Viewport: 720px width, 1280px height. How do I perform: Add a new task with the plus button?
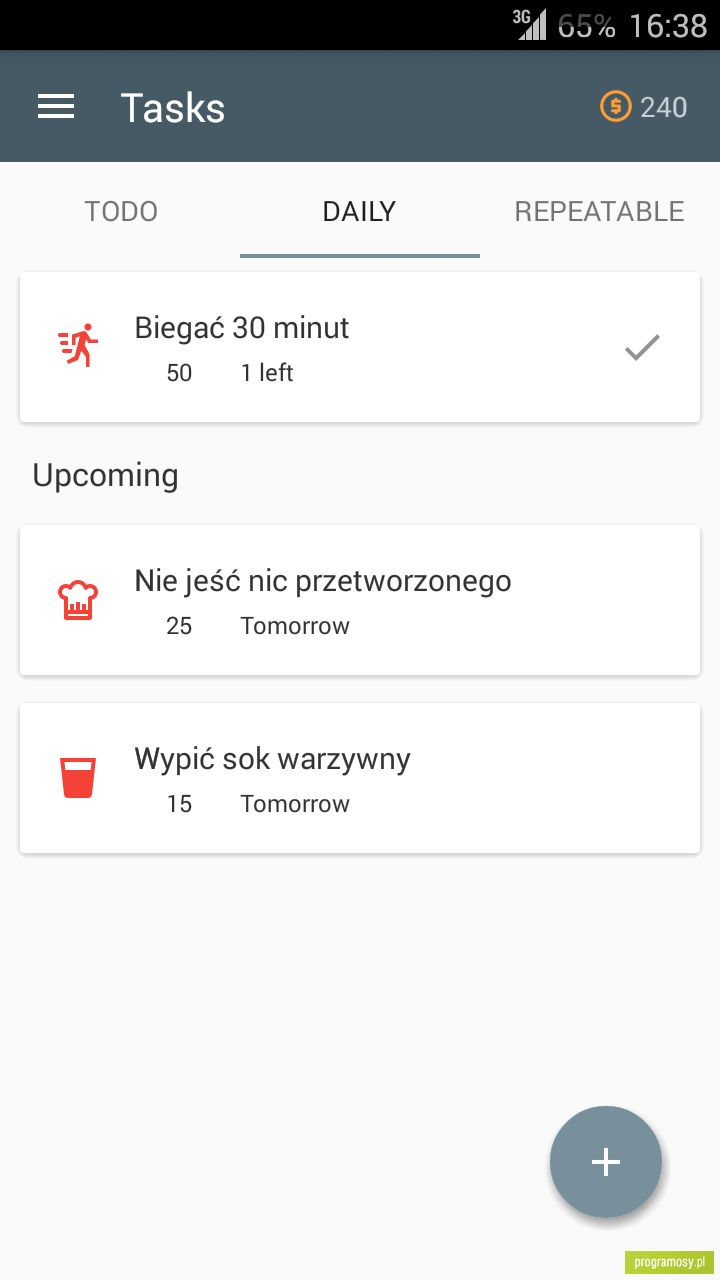click(606, 1162)
